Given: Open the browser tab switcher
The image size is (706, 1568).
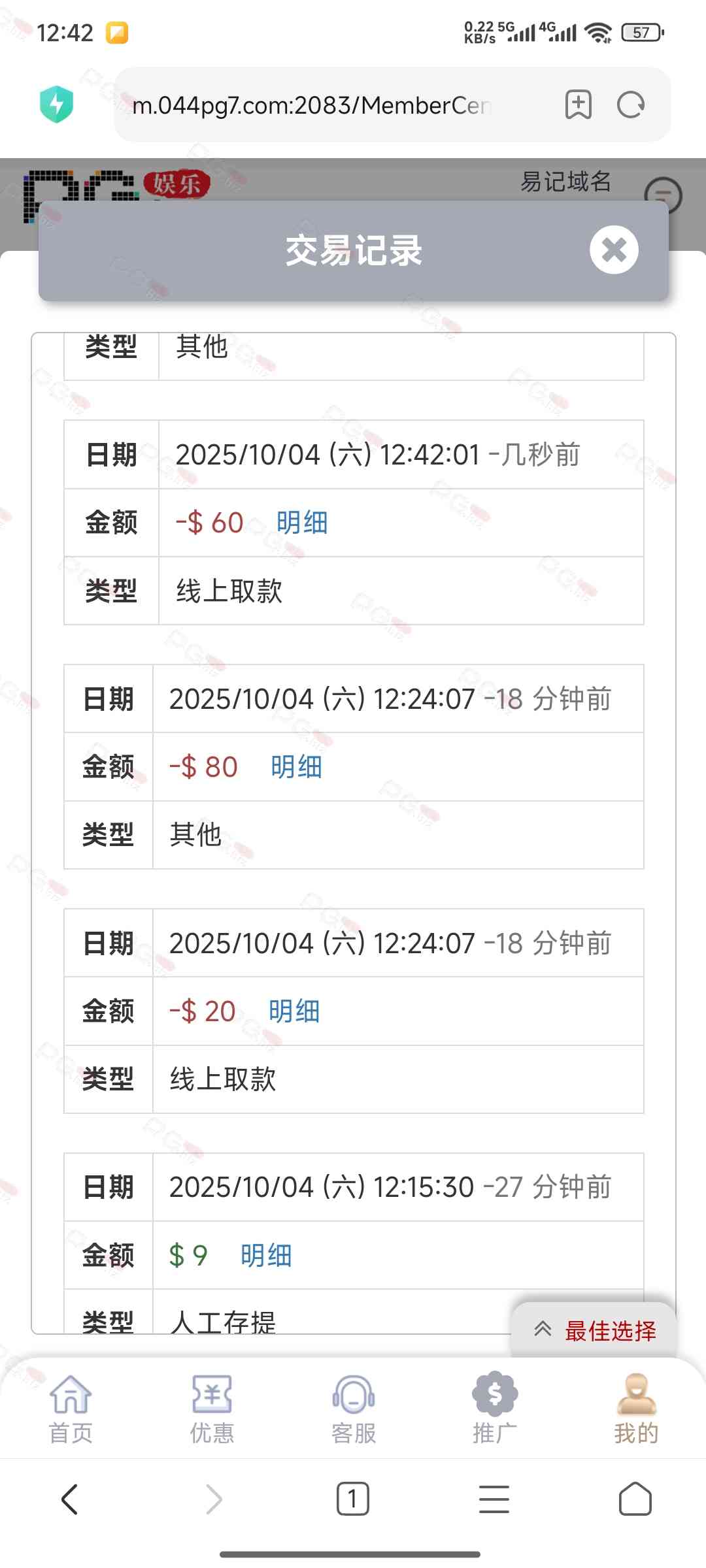Looking at the screenshot, I should coord(352,1499).
